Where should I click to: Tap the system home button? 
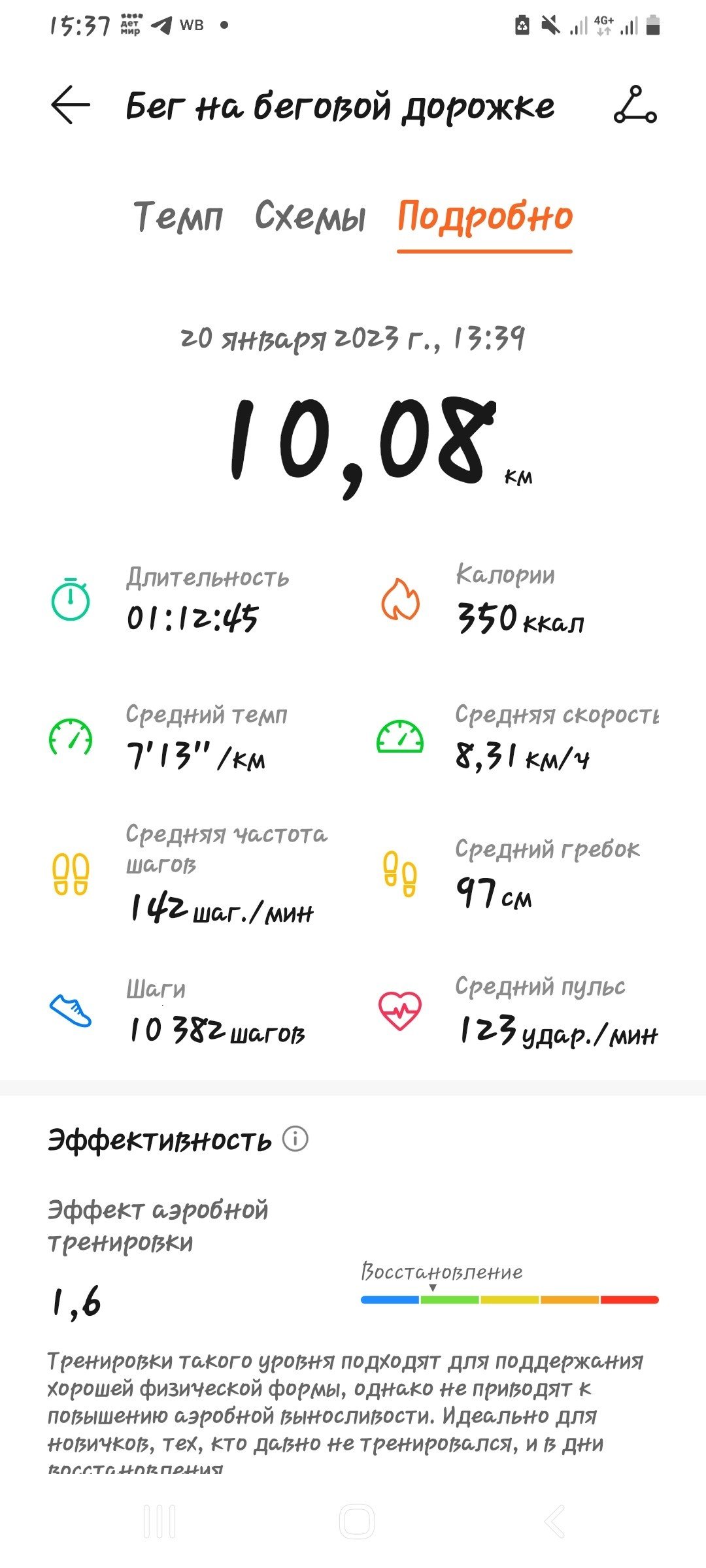[x=356, y=1522]
